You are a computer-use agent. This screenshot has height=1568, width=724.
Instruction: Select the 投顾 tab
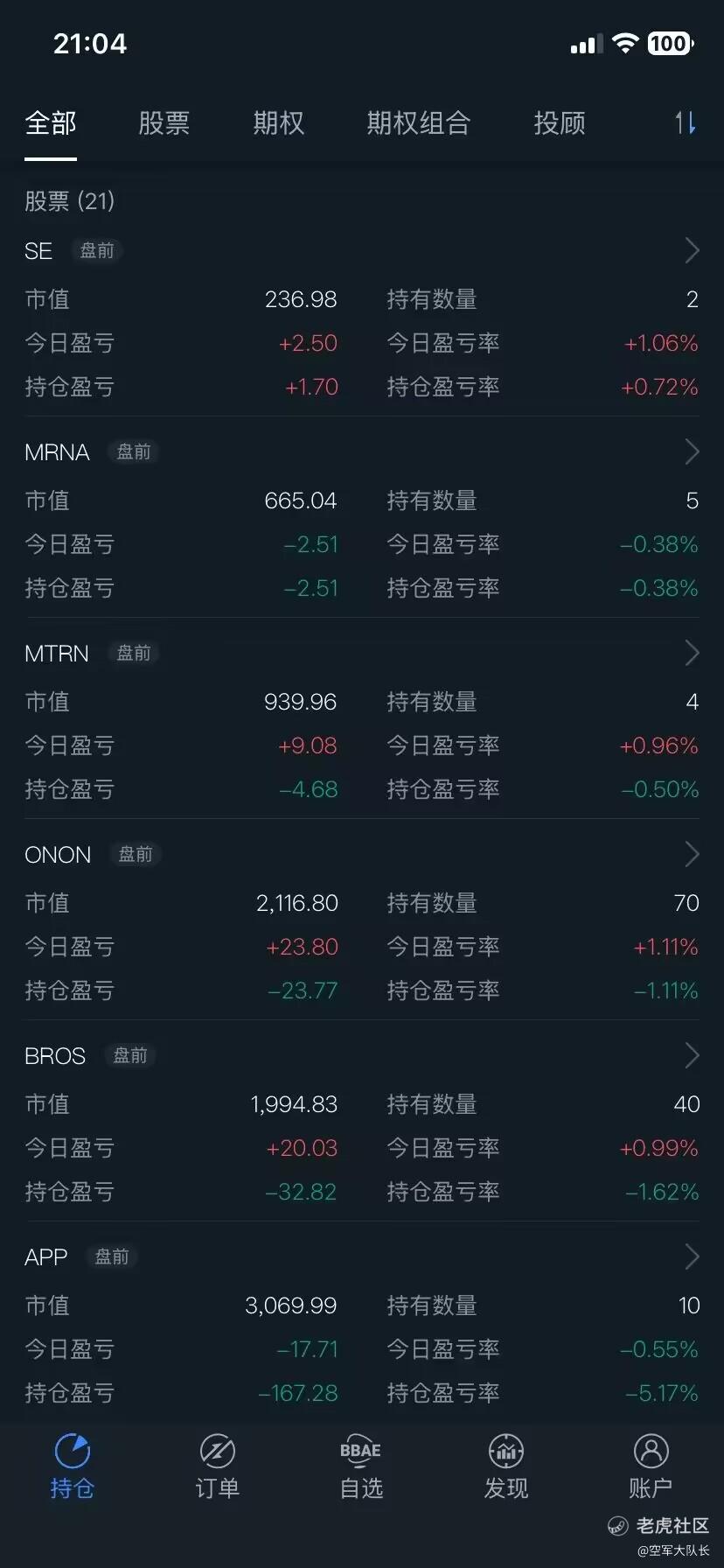pos(560,123)
